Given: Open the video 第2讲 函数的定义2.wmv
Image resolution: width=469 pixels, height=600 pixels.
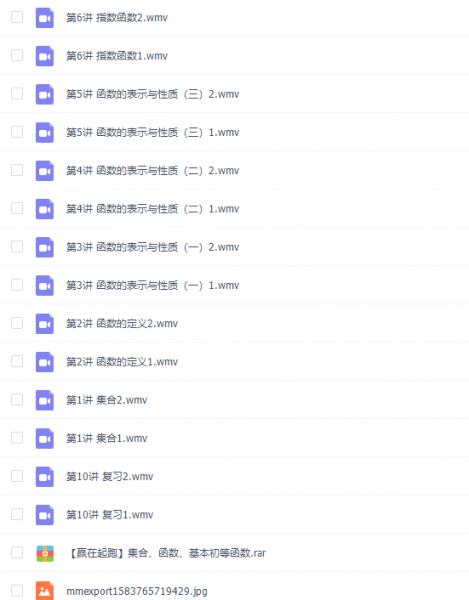Looking at the screenshot, I should click(122, 324).
